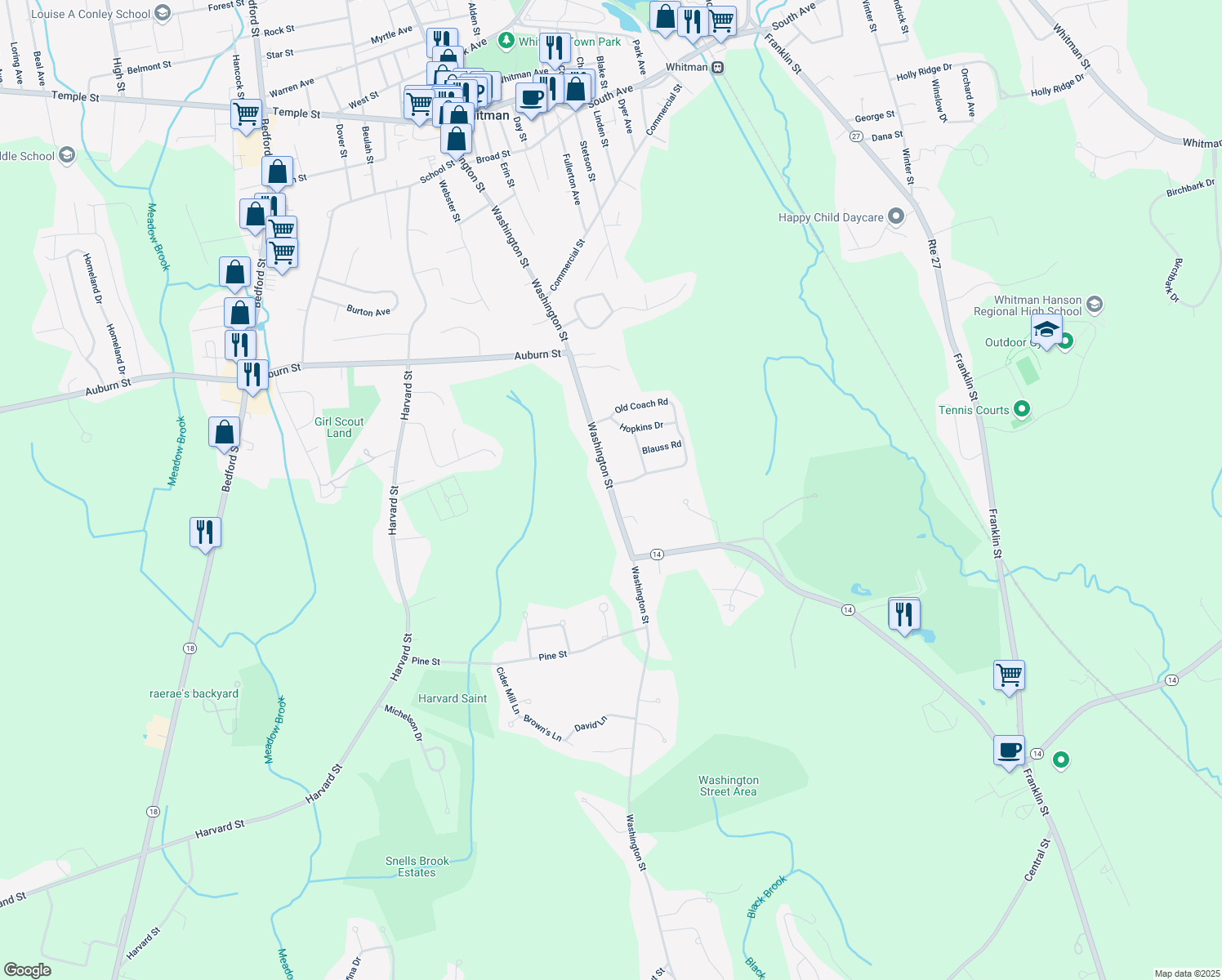Open restaurant marker at Auburn St and Bedford St
Viewport: 1222px width, 980px height.
coord(252,375)
